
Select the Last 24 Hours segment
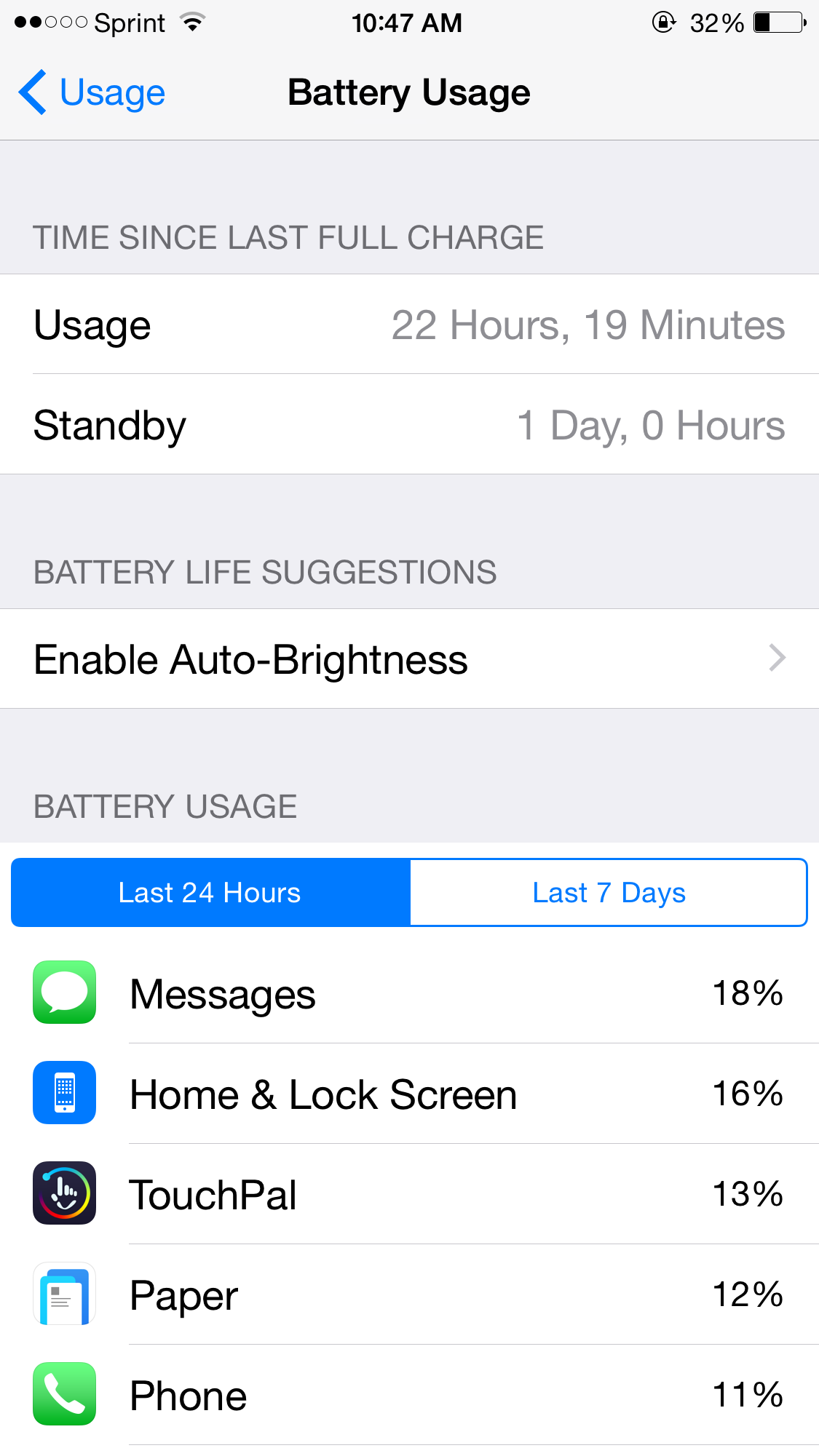point(211,892)
